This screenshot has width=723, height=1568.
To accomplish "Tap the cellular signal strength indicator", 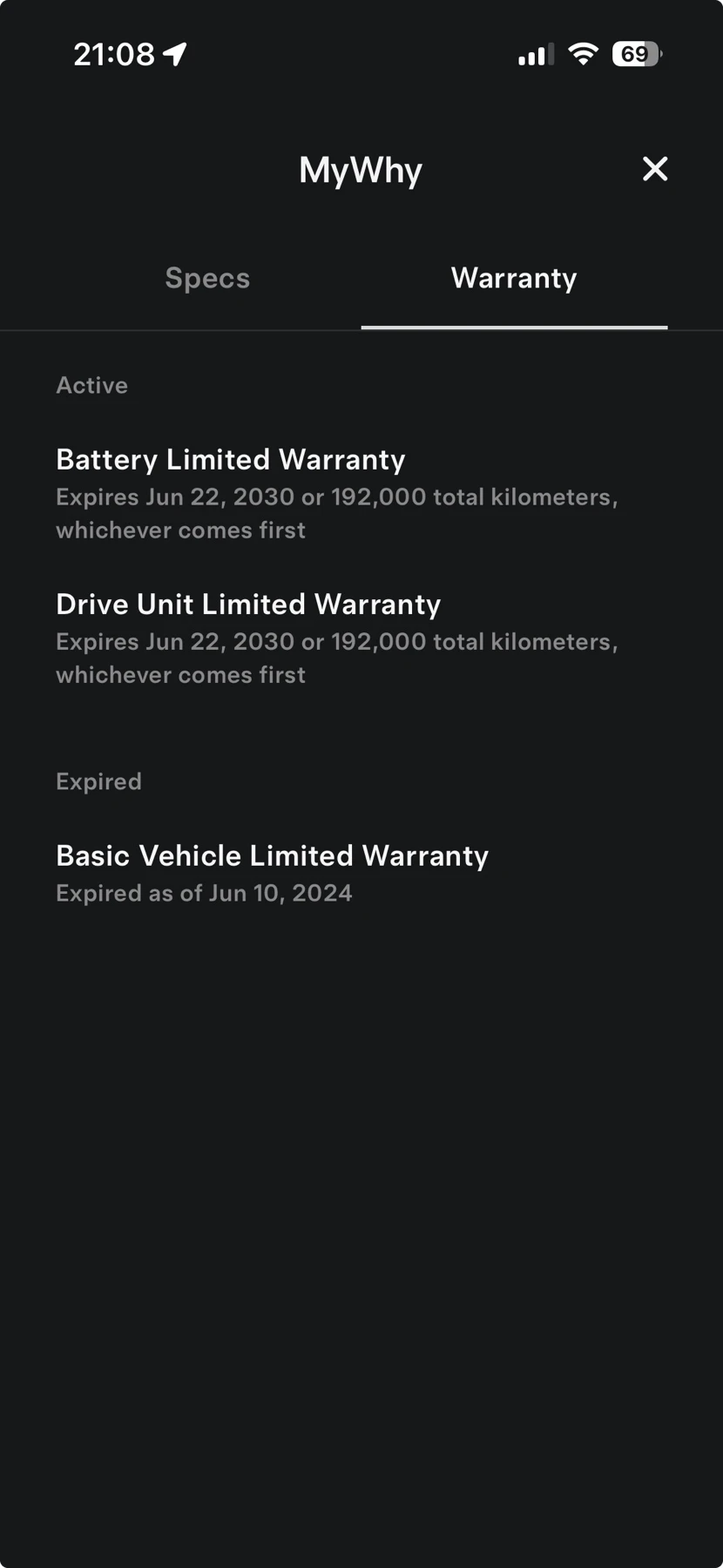I will (x=535, y=54).
